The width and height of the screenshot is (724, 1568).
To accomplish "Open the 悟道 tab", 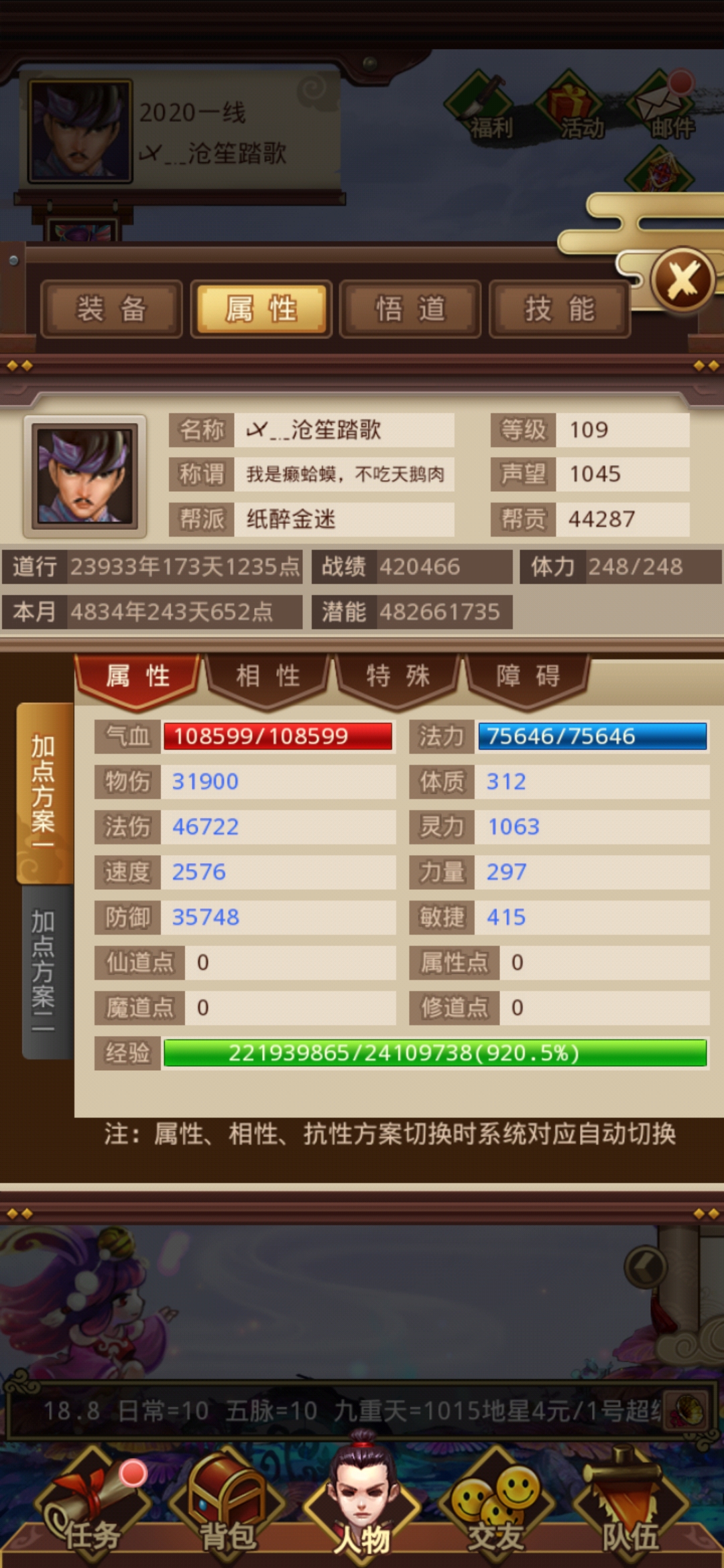I will (410, 309).
